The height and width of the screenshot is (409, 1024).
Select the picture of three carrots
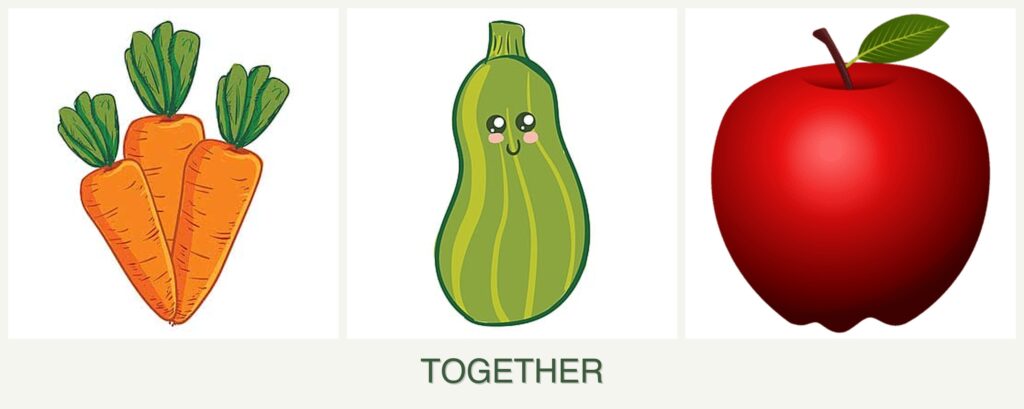coord(172,175)
